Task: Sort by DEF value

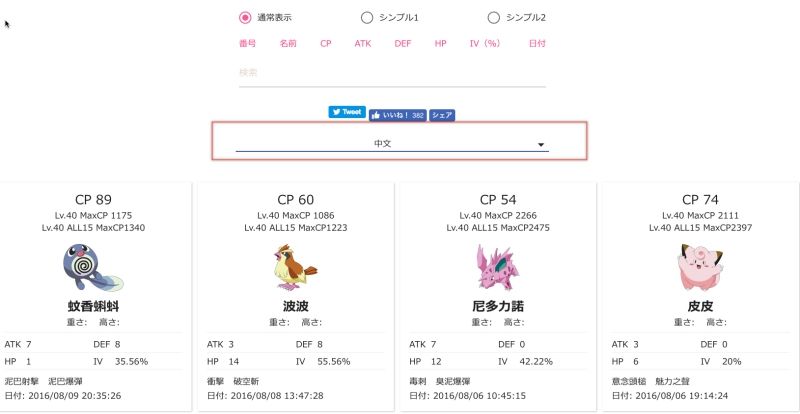Action: pyautogui.click(x=403, y=44)
